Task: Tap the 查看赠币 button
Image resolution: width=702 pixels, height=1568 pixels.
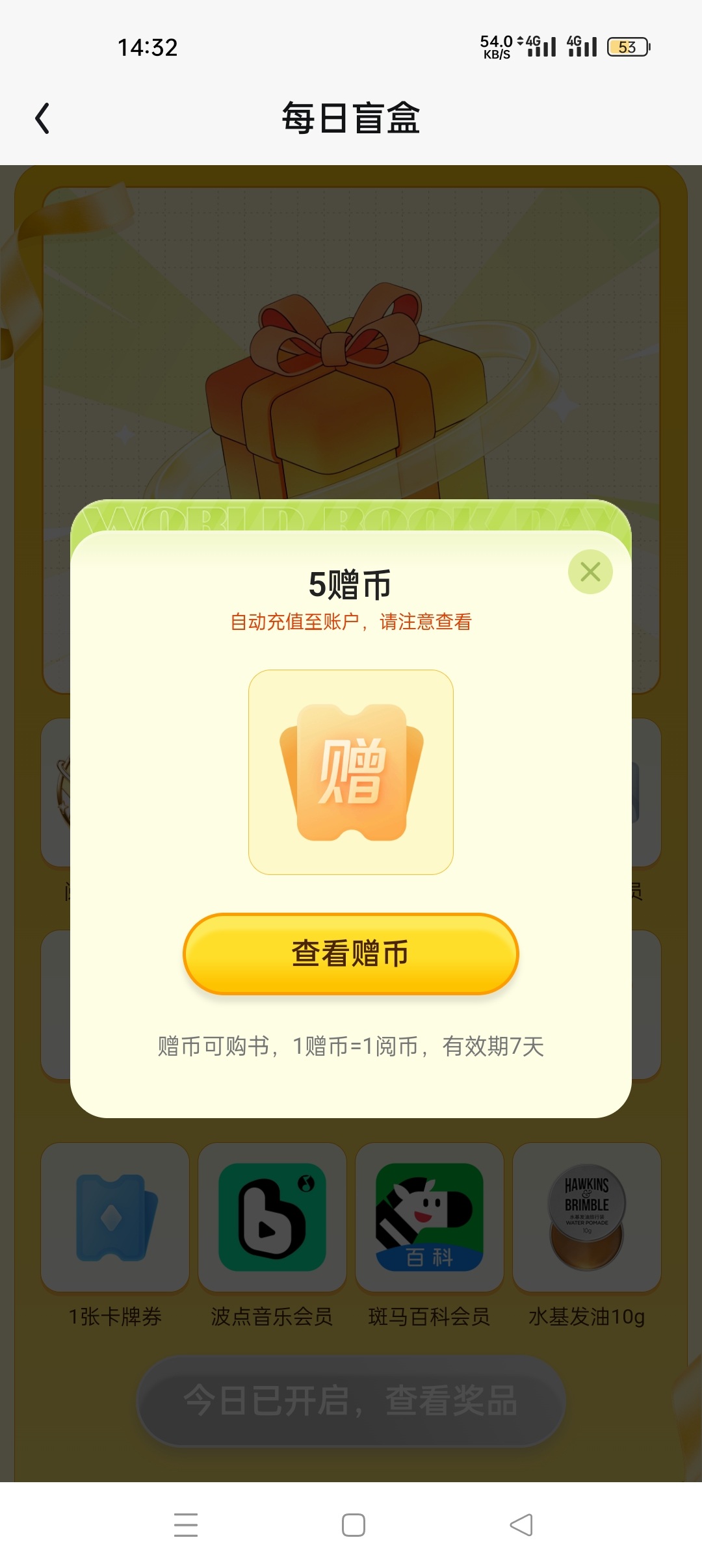Action: 350,954
